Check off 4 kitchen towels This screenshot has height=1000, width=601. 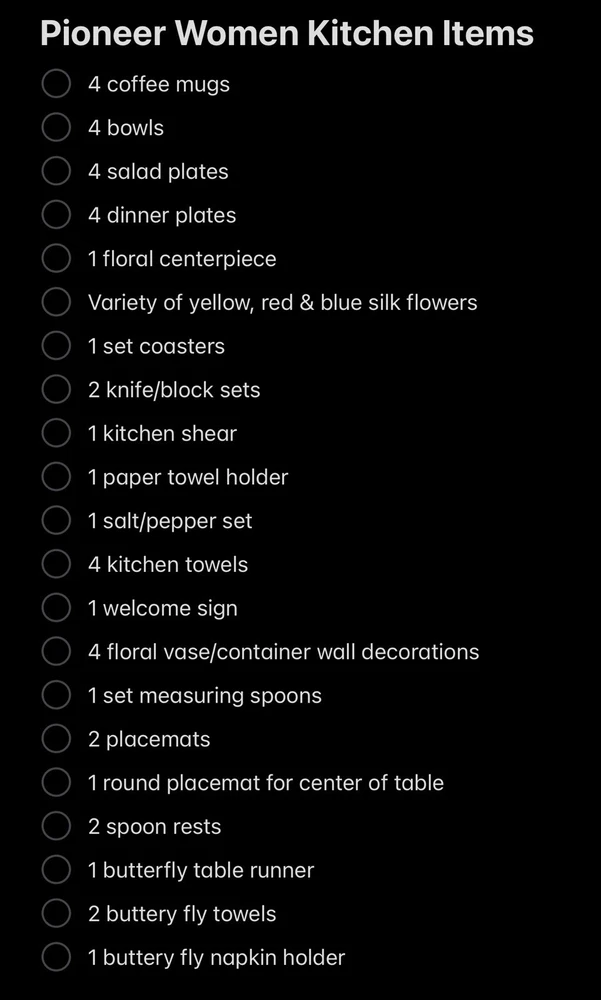(56, 564)
